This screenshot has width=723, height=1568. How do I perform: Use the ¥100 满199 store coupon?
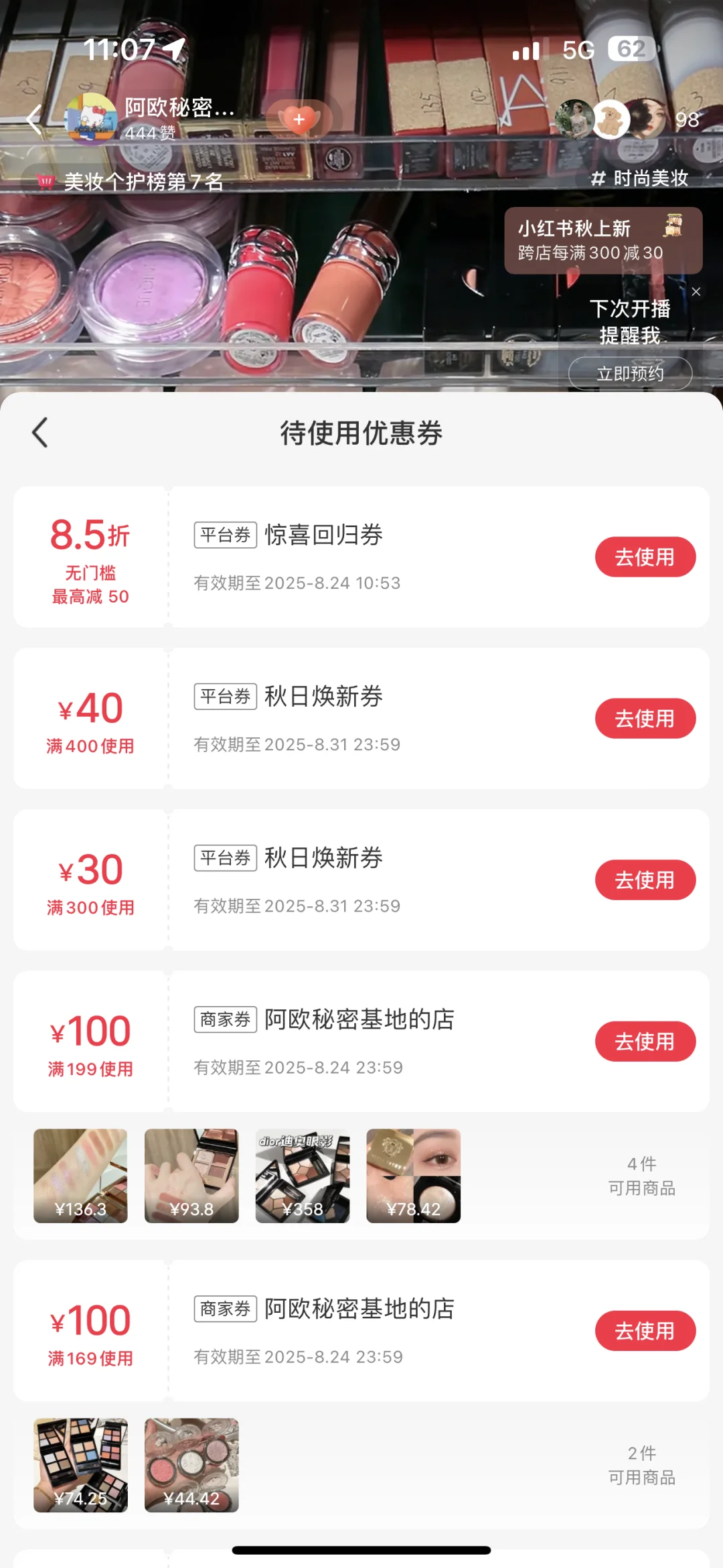[645, 1041]
